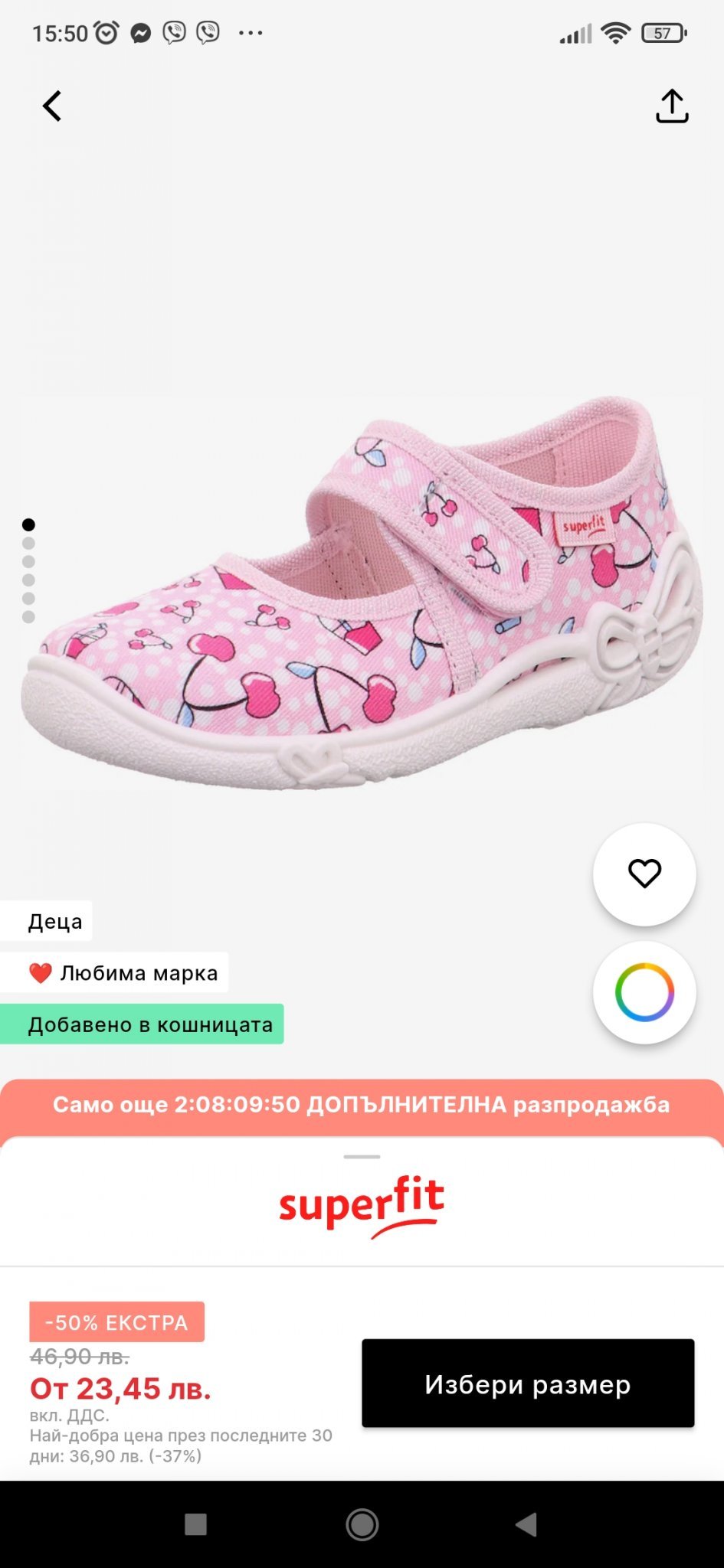Viewport: 724px width, 1568px height.
Task: Open the 'ДОПЪЛНИТЕЛНА разпродажба' countdown banner
Action: [x=362, y=1105]
